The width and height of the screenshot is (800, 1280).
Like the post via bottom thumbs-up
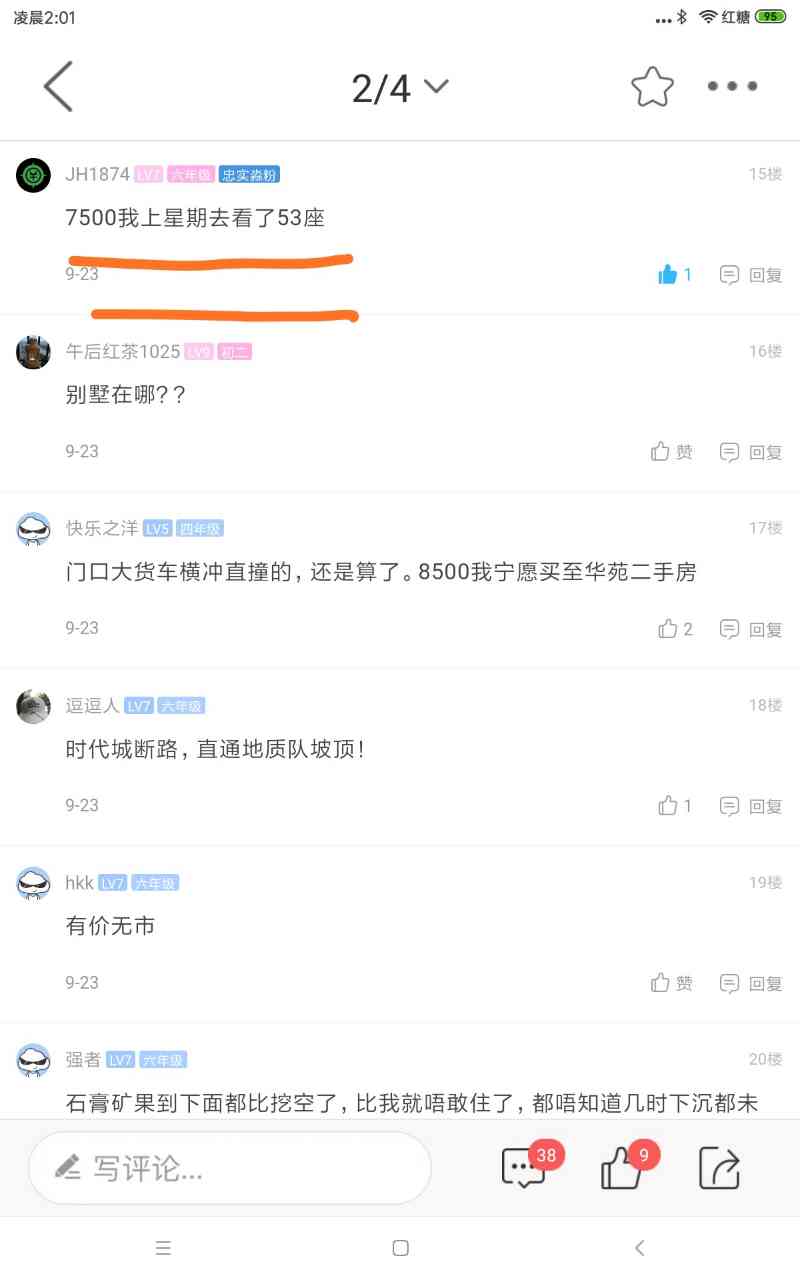click(622, 1167)
